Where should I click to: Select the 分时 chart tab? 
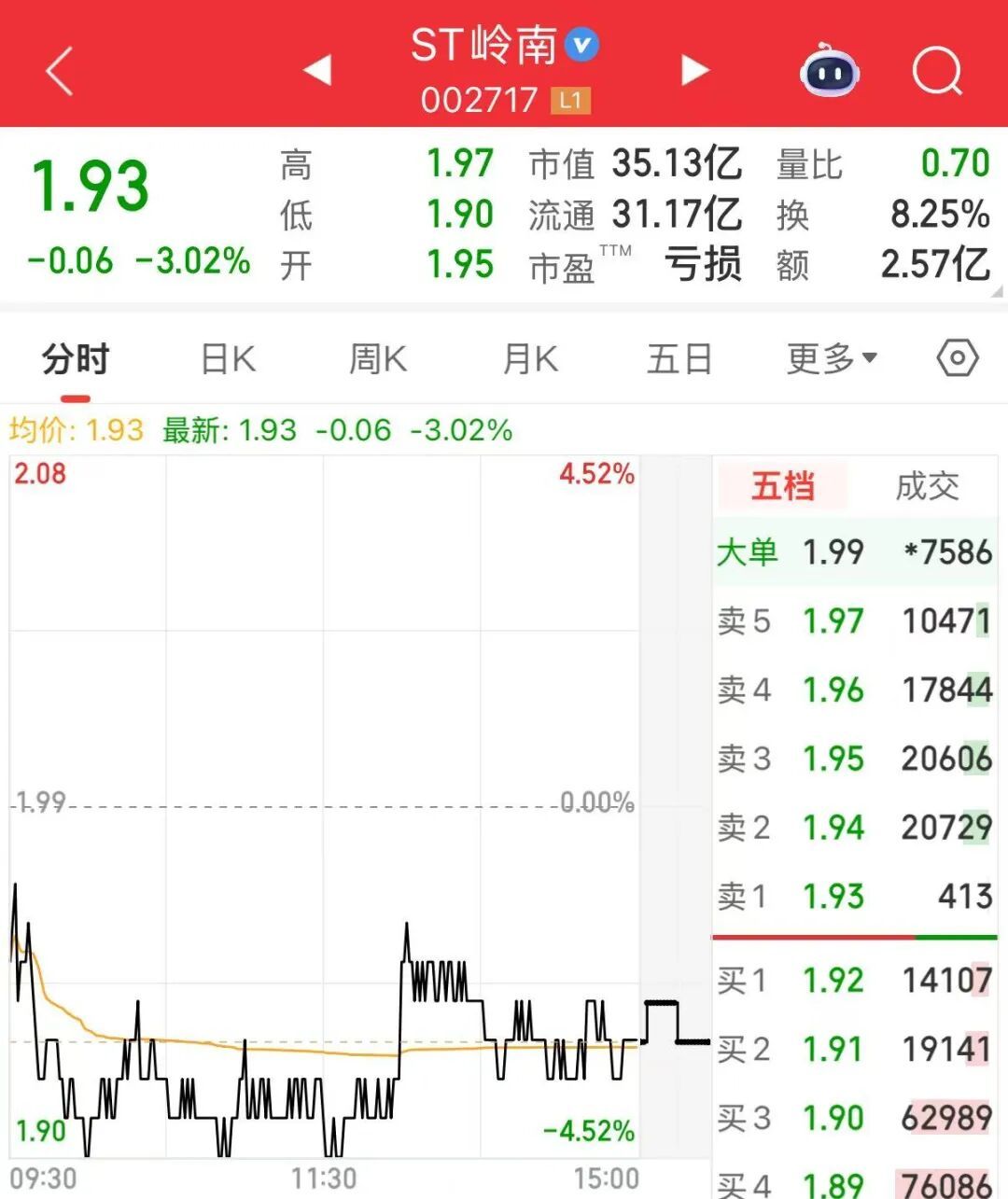pyautogui.click(x=76, y=359)
